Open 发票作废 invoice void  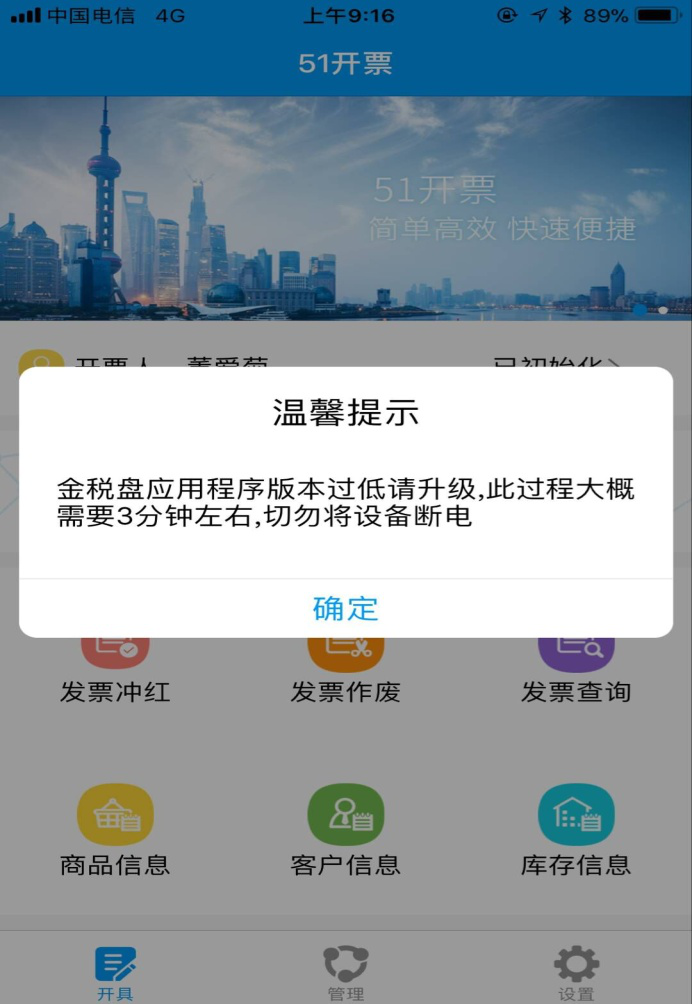[345, 668]
